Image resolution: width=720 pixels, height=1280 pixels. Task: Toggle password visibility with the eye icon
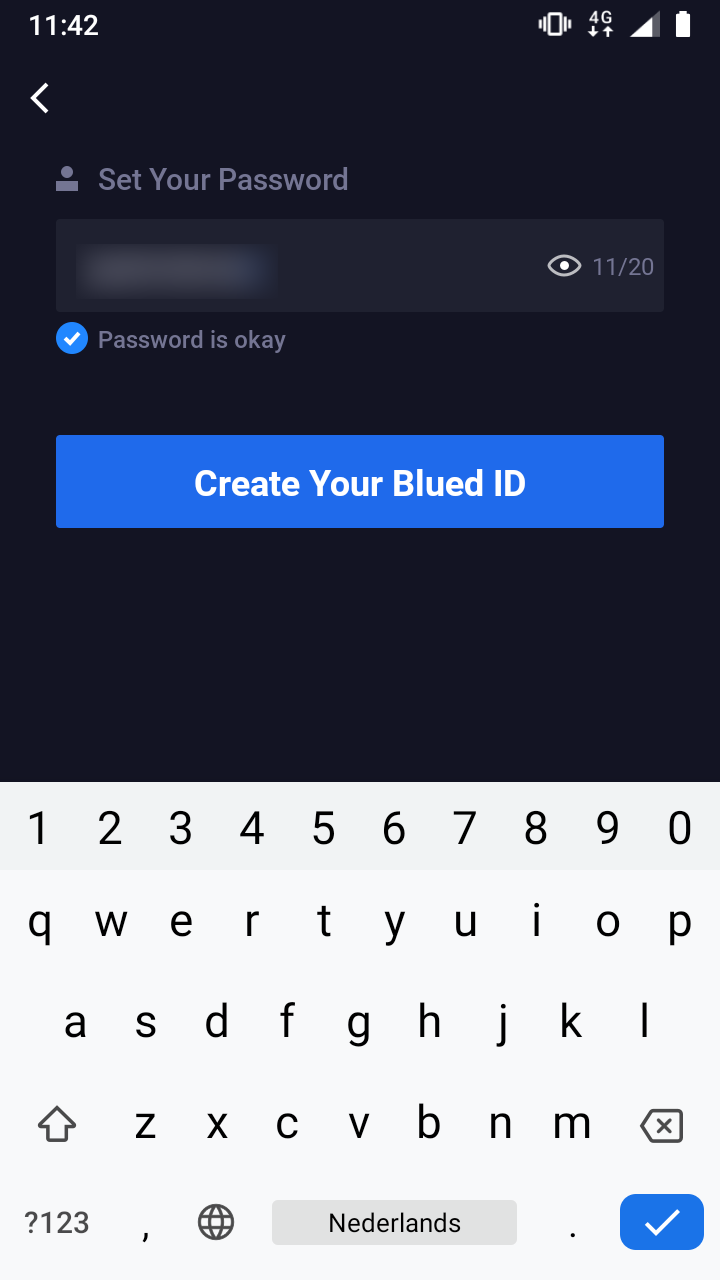point(564,266)
